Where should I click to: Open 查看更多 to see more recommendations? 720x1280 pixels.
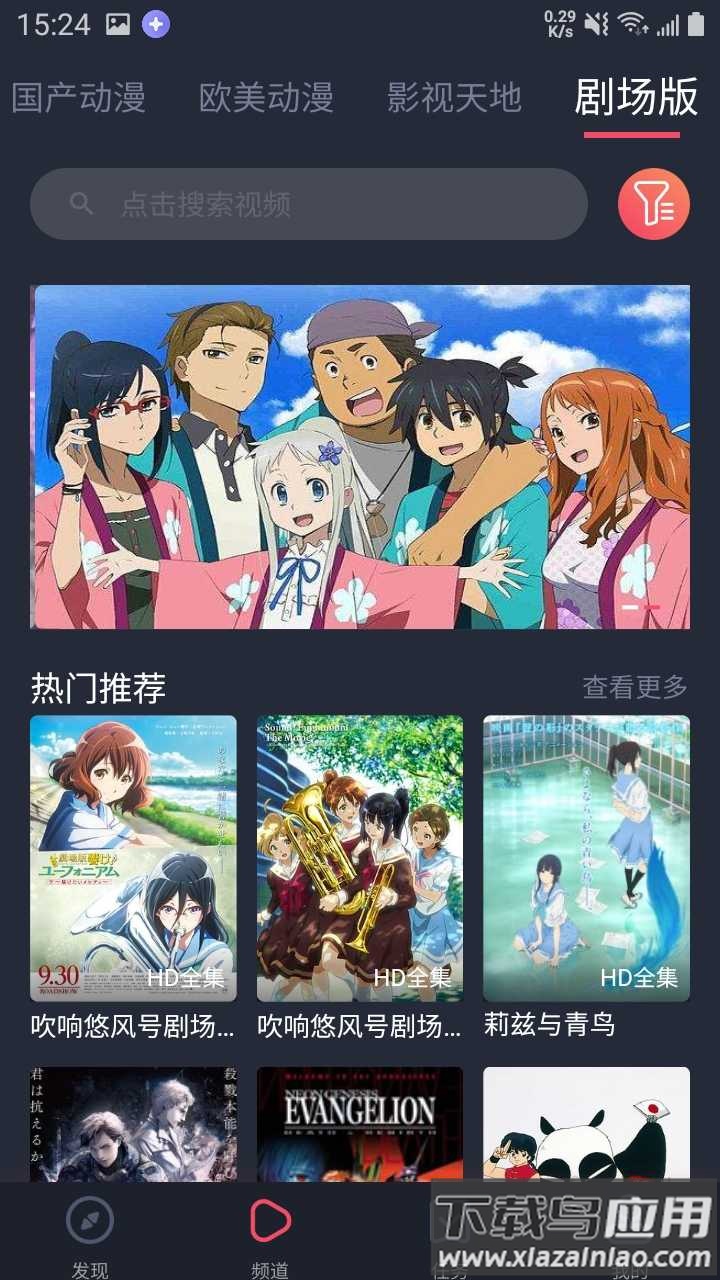click(634, 686)
